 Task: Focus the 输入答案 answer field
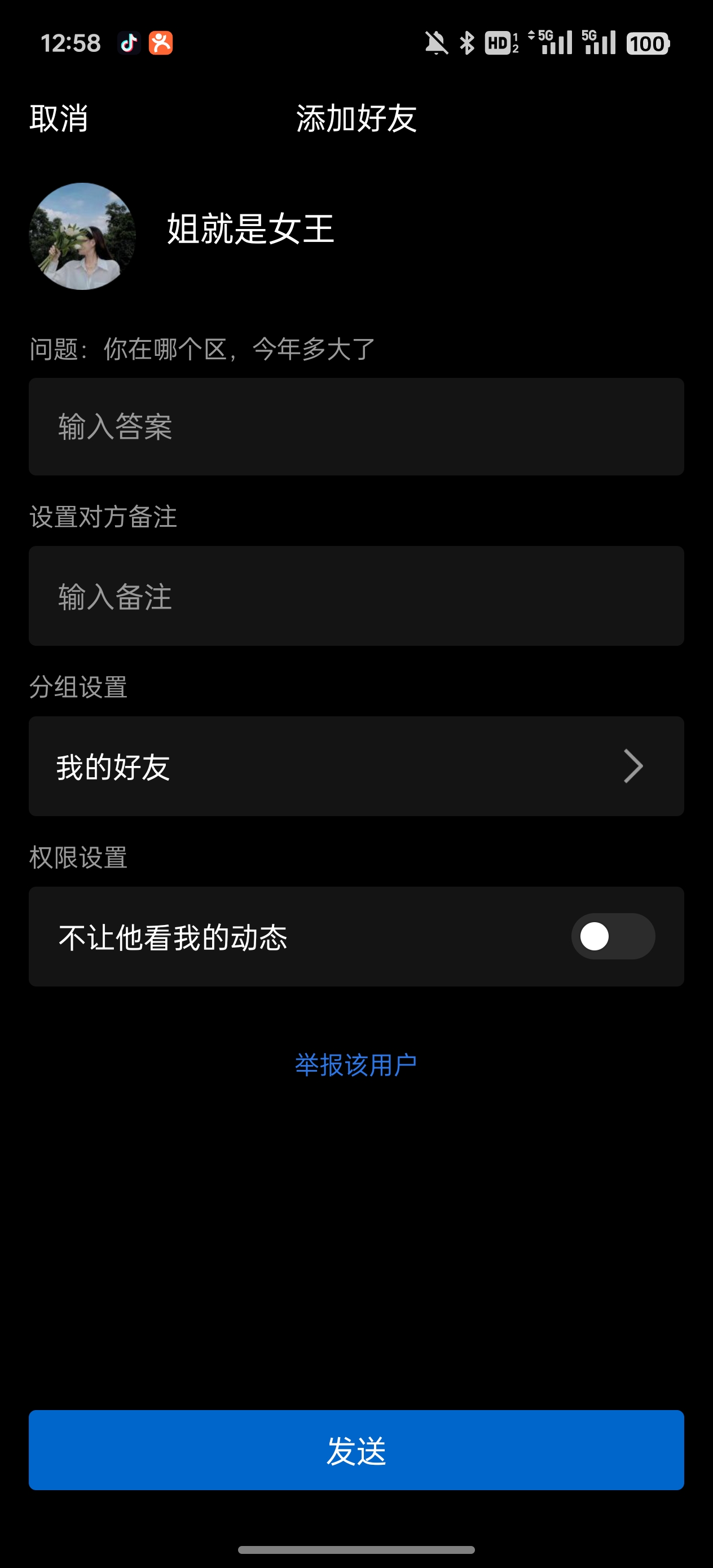[356, 427]
